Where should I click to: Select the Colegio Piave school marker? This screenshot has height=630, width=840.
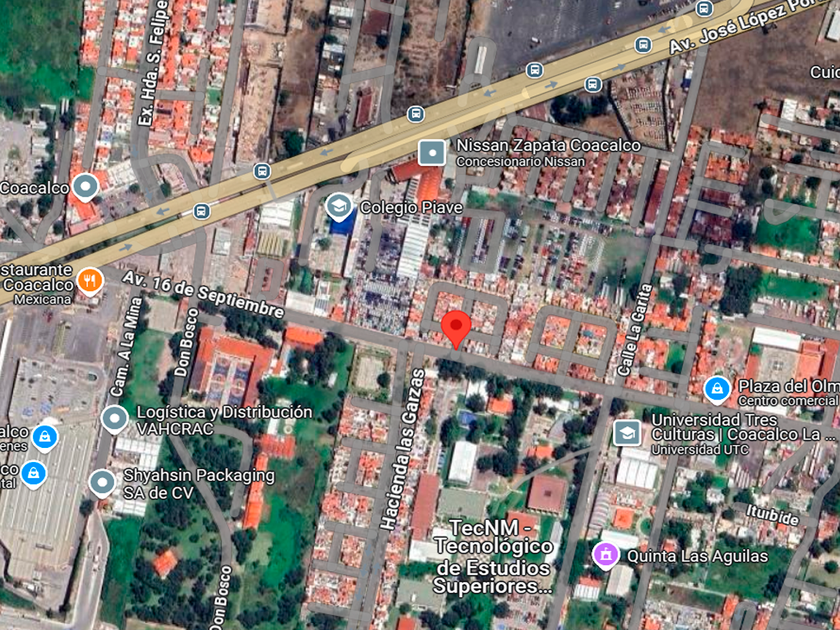coord(339,207)
